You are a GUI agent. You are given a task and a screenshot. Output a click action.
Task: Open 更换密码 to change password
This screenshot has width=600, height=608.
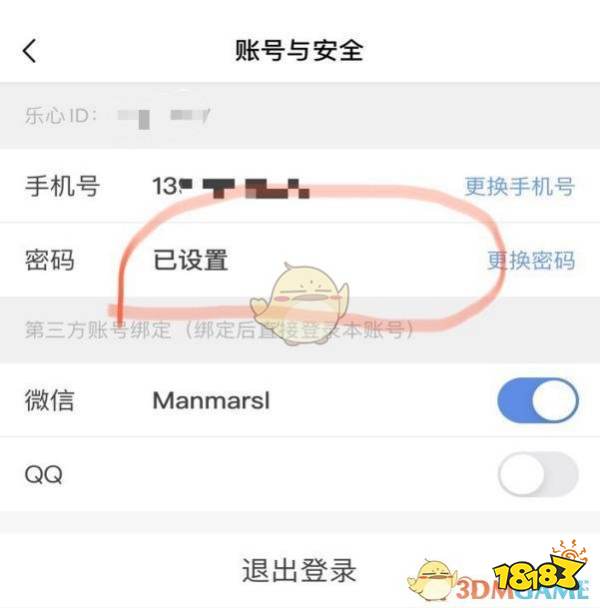click(x=530, y=261)
